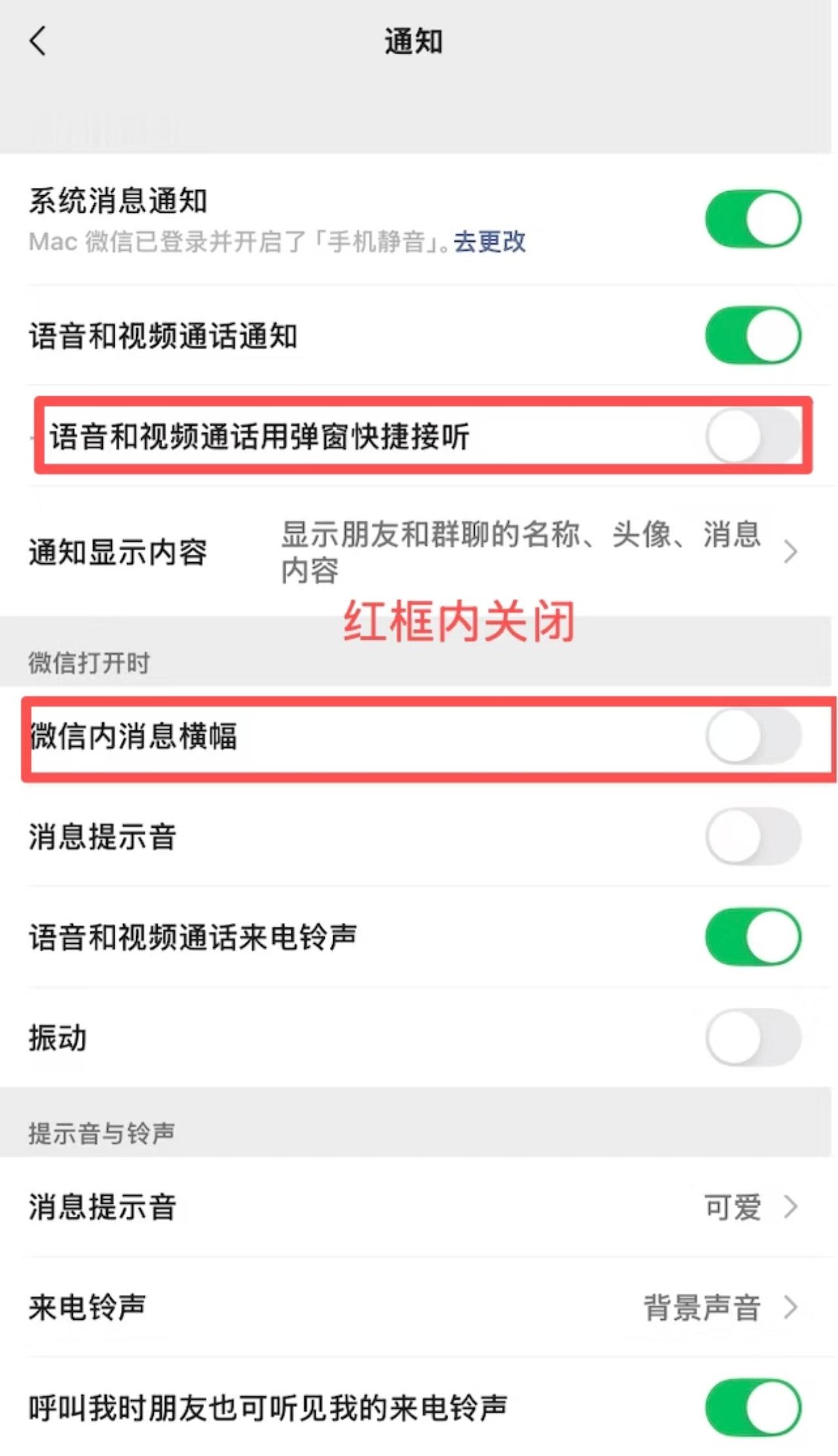The image size is (838, 1456).
Task: Tap the back arrow to exit notification settings
Action: pos(37,41)
